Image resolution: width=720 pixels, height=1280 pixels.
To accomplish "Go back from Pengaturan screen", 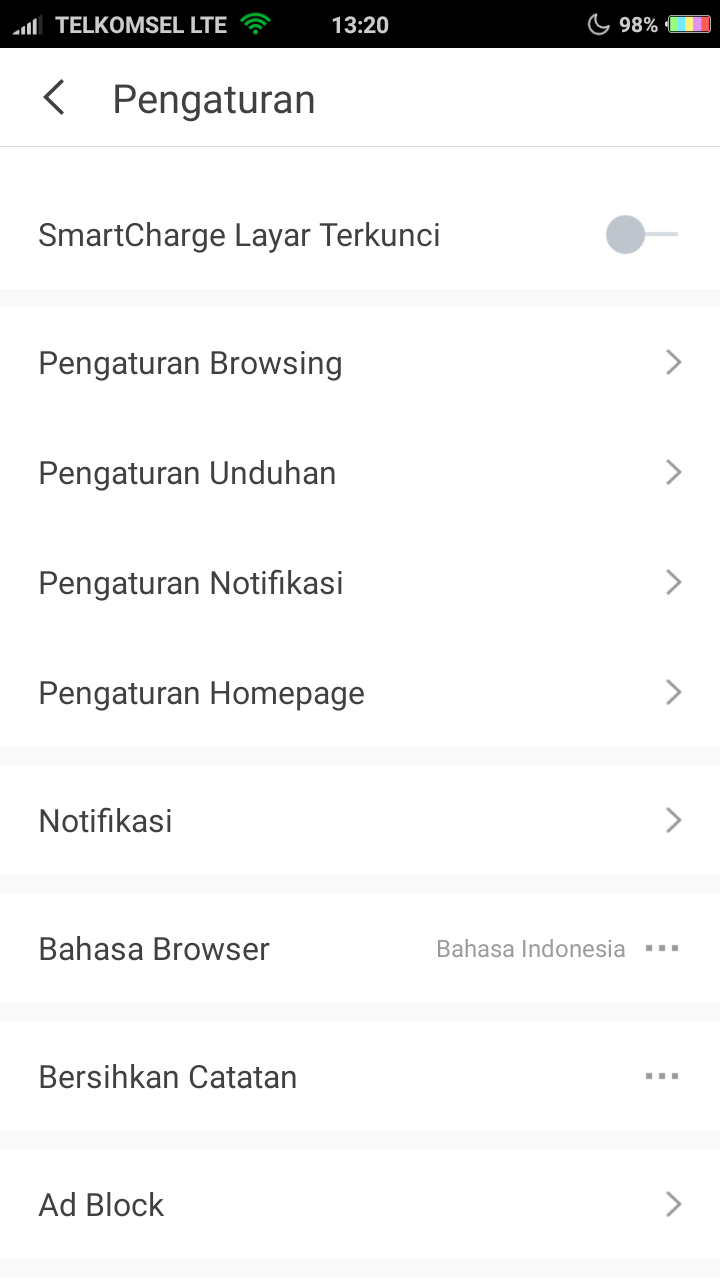I will pos(54,98).
